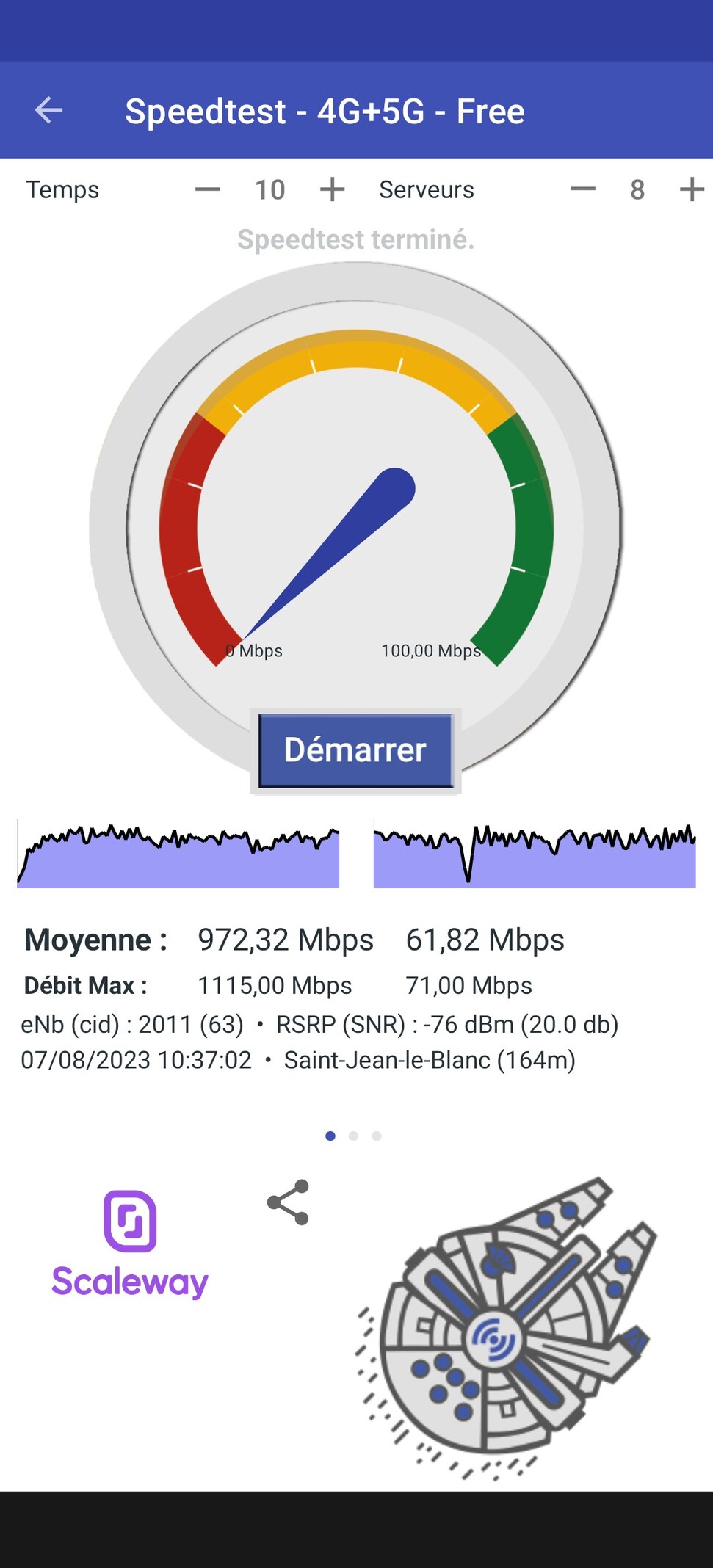Start the speedtest with Démarrer
Image resolution: width=713 pixels, height=1568 pixels.
pos(355,750)
